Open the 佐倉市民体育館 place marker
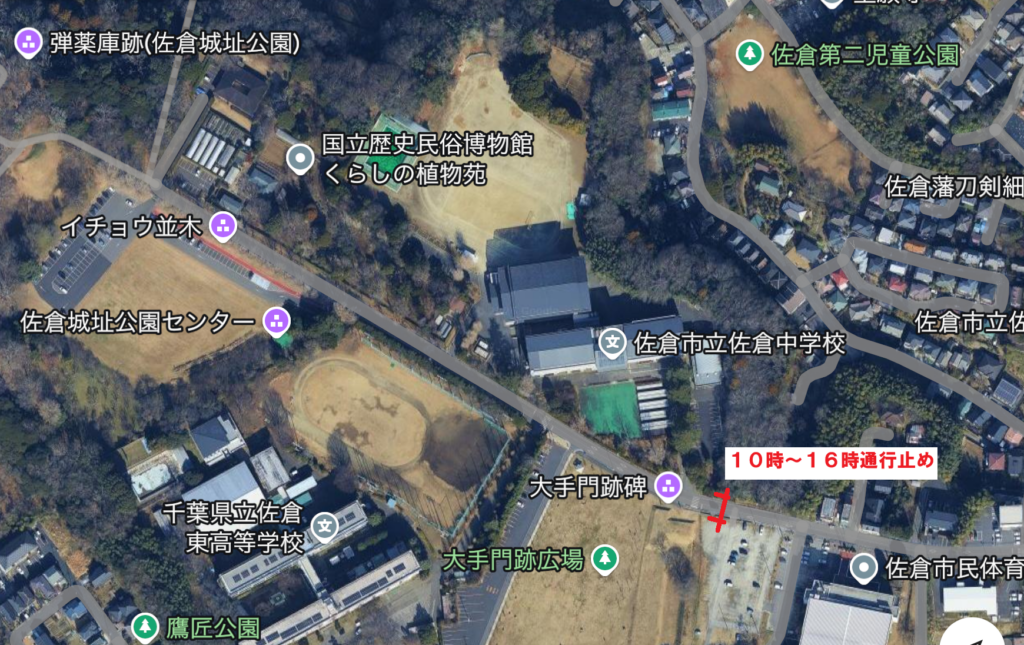Viewport: 1024px width, 645px height. click(x=864, y=569)
